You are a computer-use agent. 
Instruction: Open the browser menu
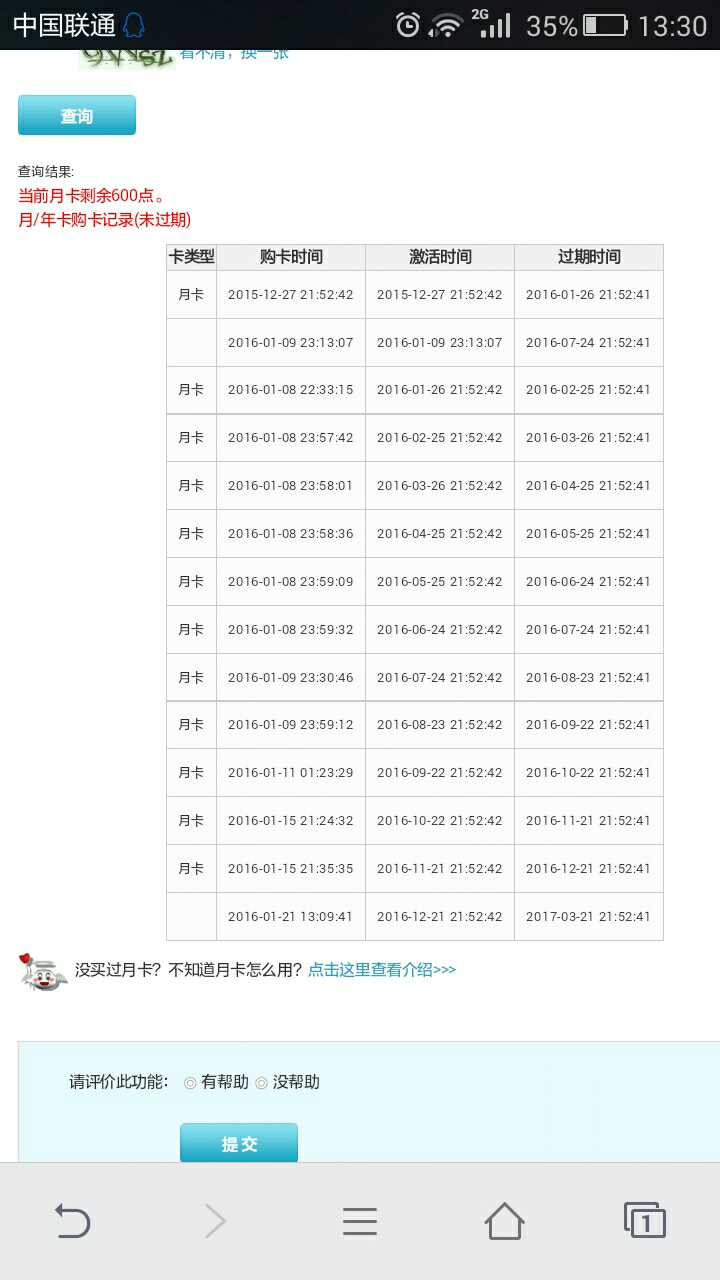(x=360, y=1221)
